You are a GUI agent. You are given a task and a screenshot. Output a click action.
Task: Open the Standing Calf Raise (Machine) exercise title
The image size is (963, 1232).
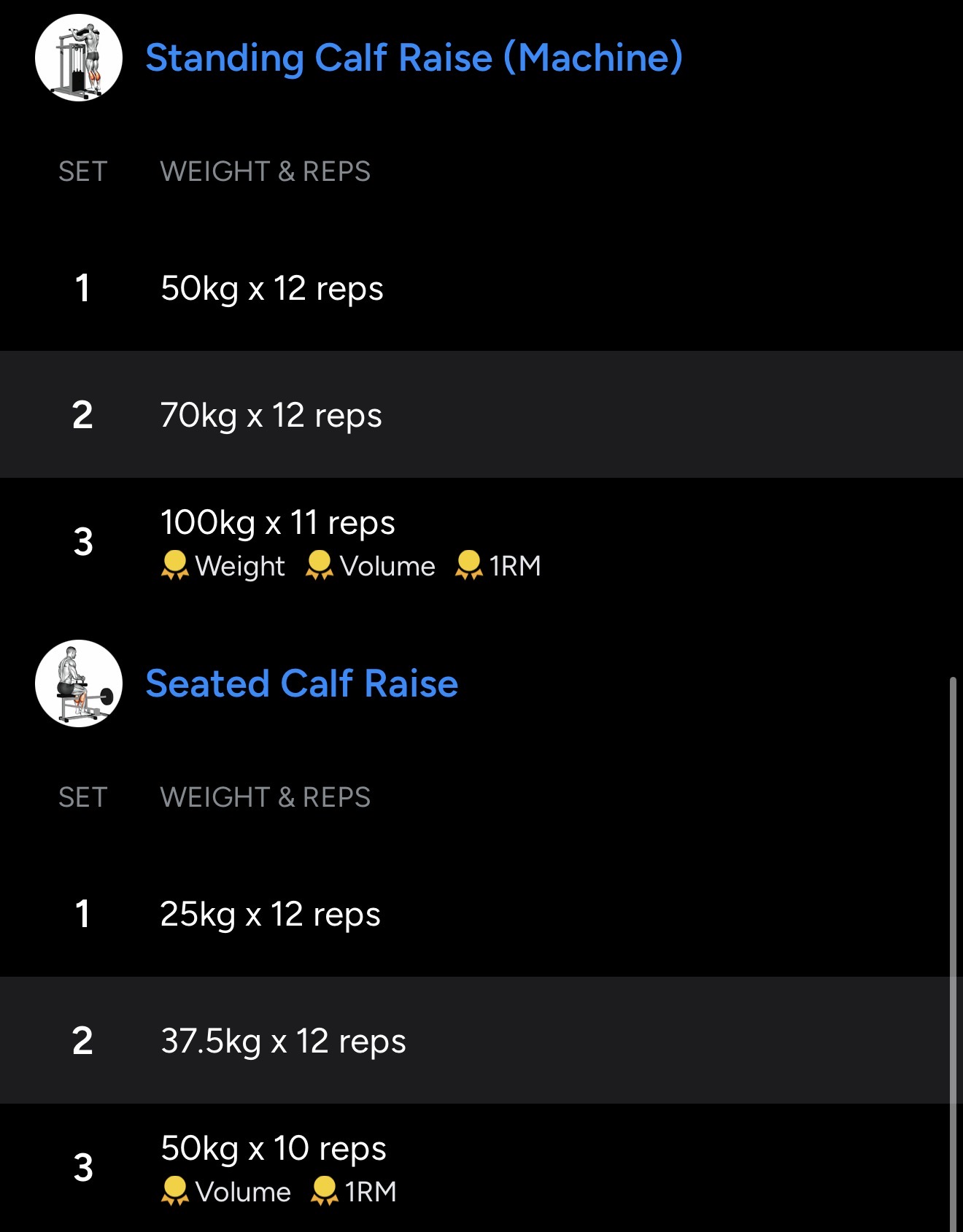(414, 58)
